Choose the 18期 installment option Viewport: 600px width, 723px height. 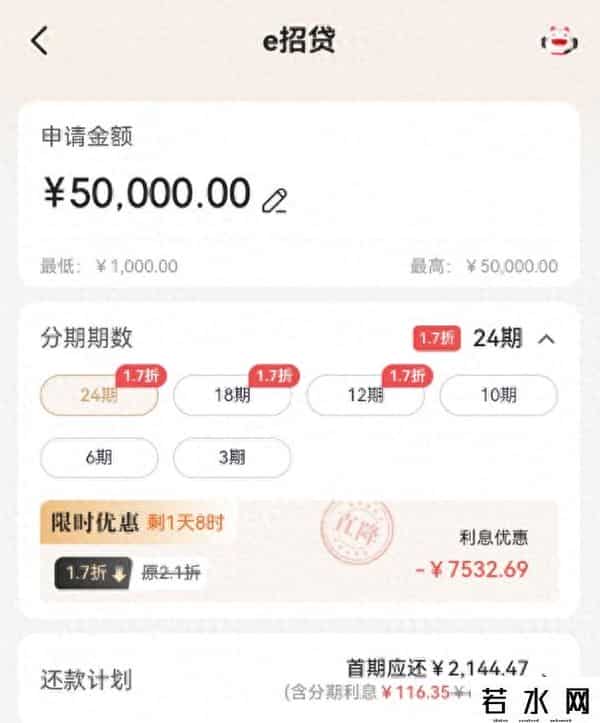pos(232,395)
